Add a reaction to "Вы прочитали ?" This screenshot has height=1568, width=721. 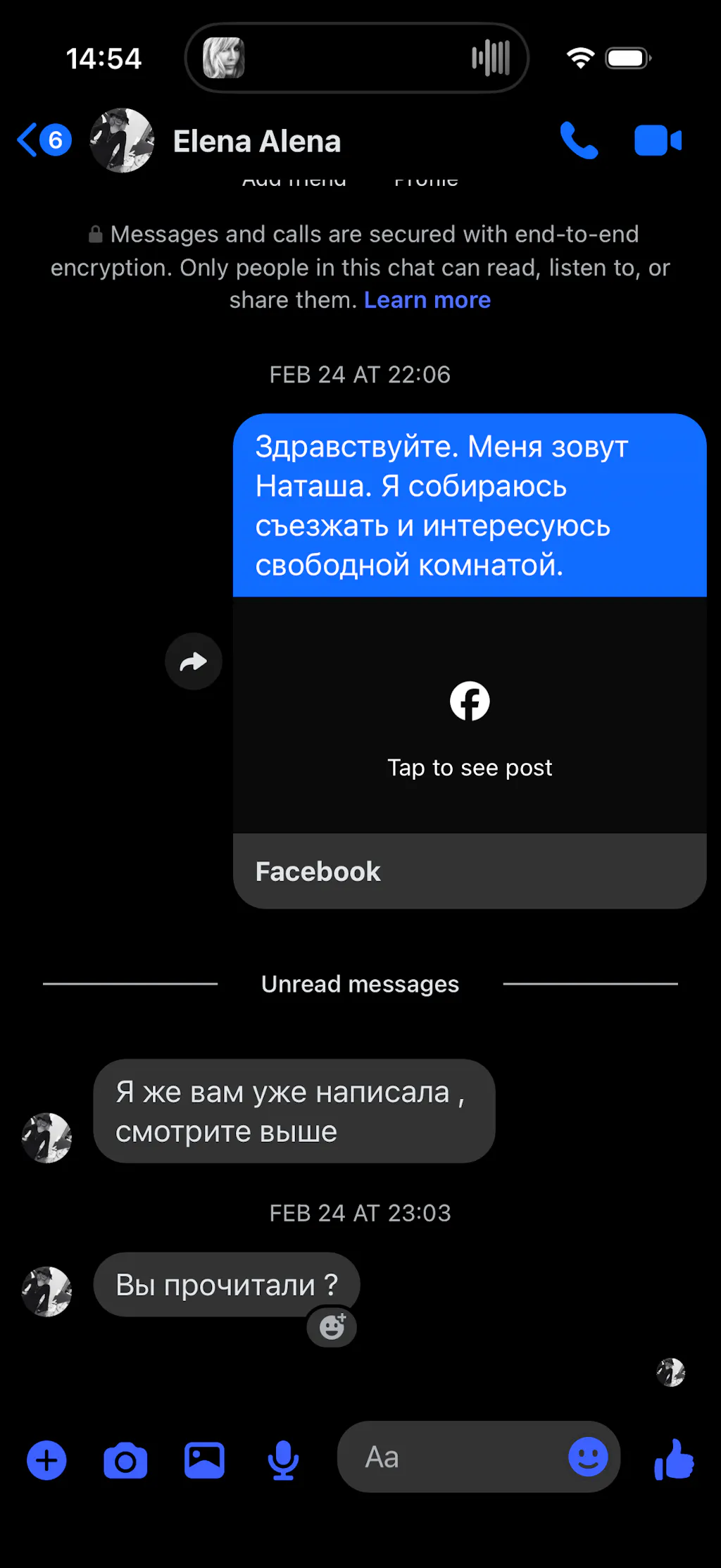pos(332,1328)
